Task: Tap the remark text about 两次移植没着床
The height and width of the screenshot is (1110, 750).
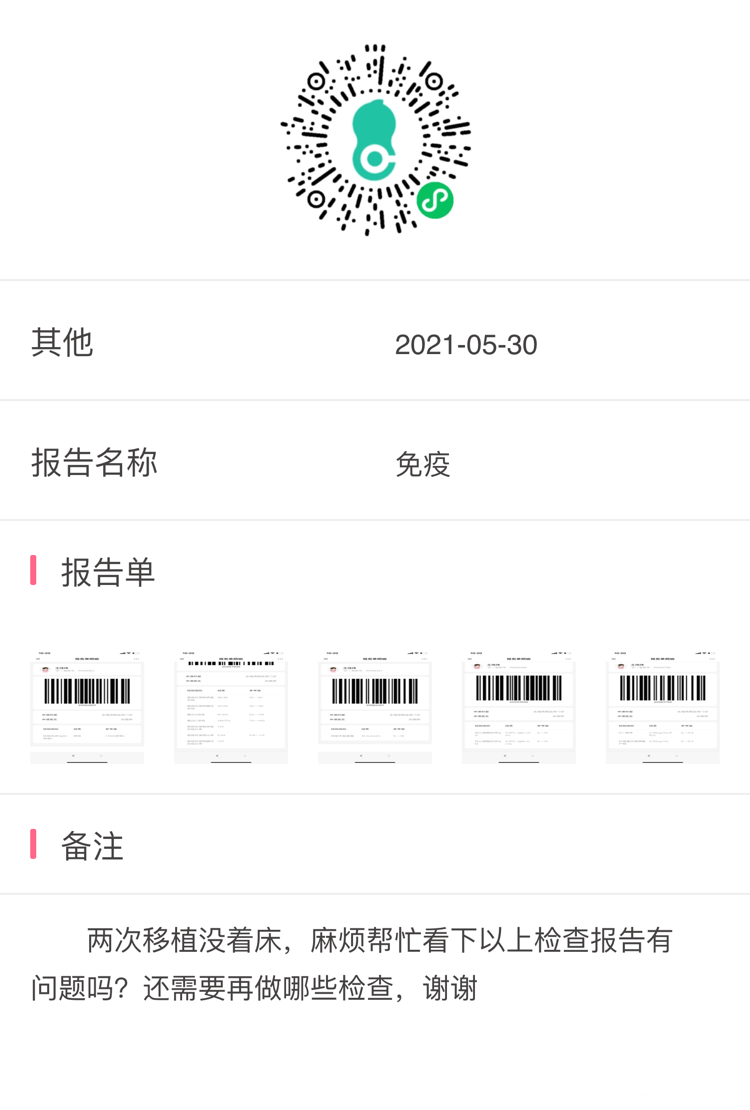Action: (x=375, y=965)
